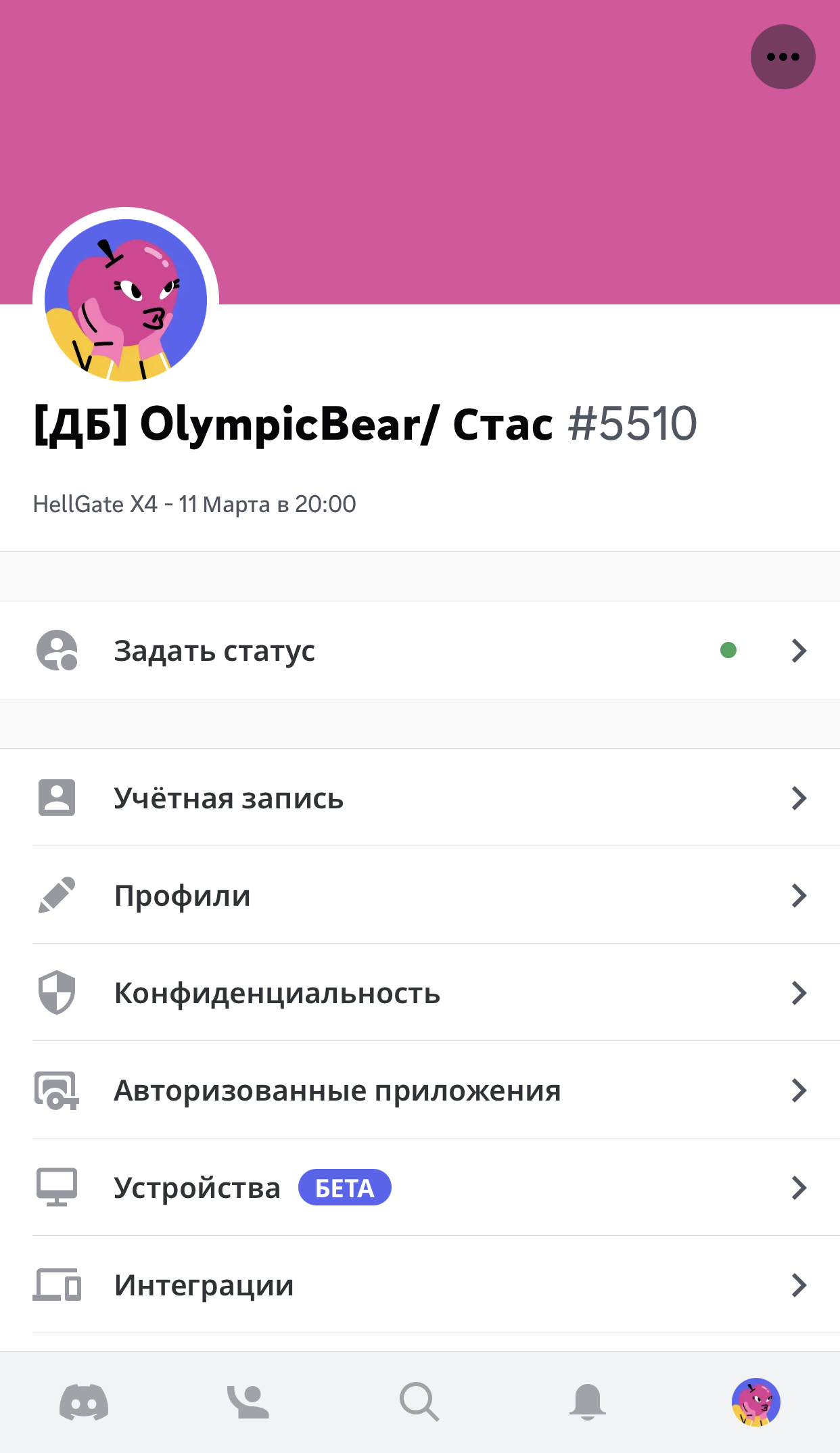Go to Профили settings
This screenshot has width=840, height=1453.
420,895
